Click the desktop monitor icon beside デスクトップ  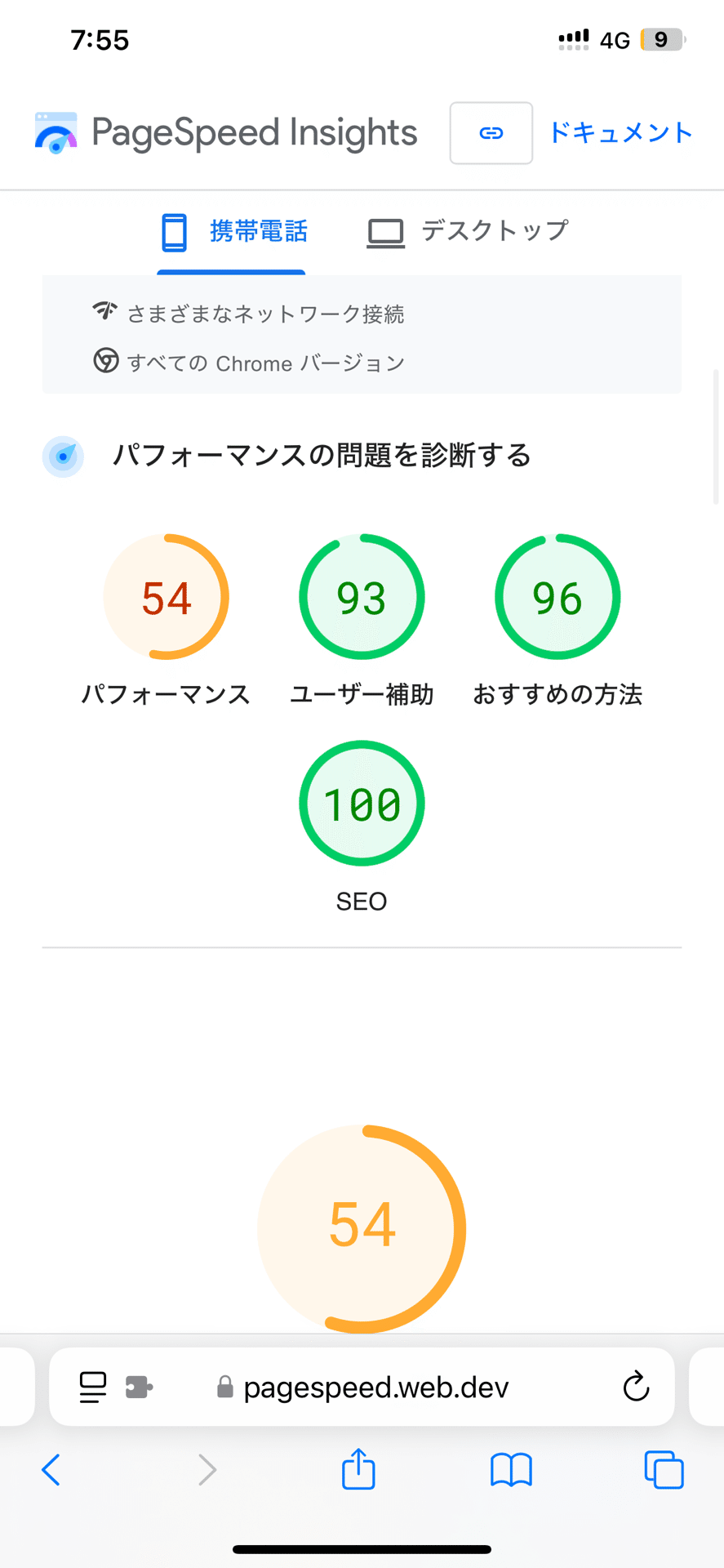click(385, 232)
